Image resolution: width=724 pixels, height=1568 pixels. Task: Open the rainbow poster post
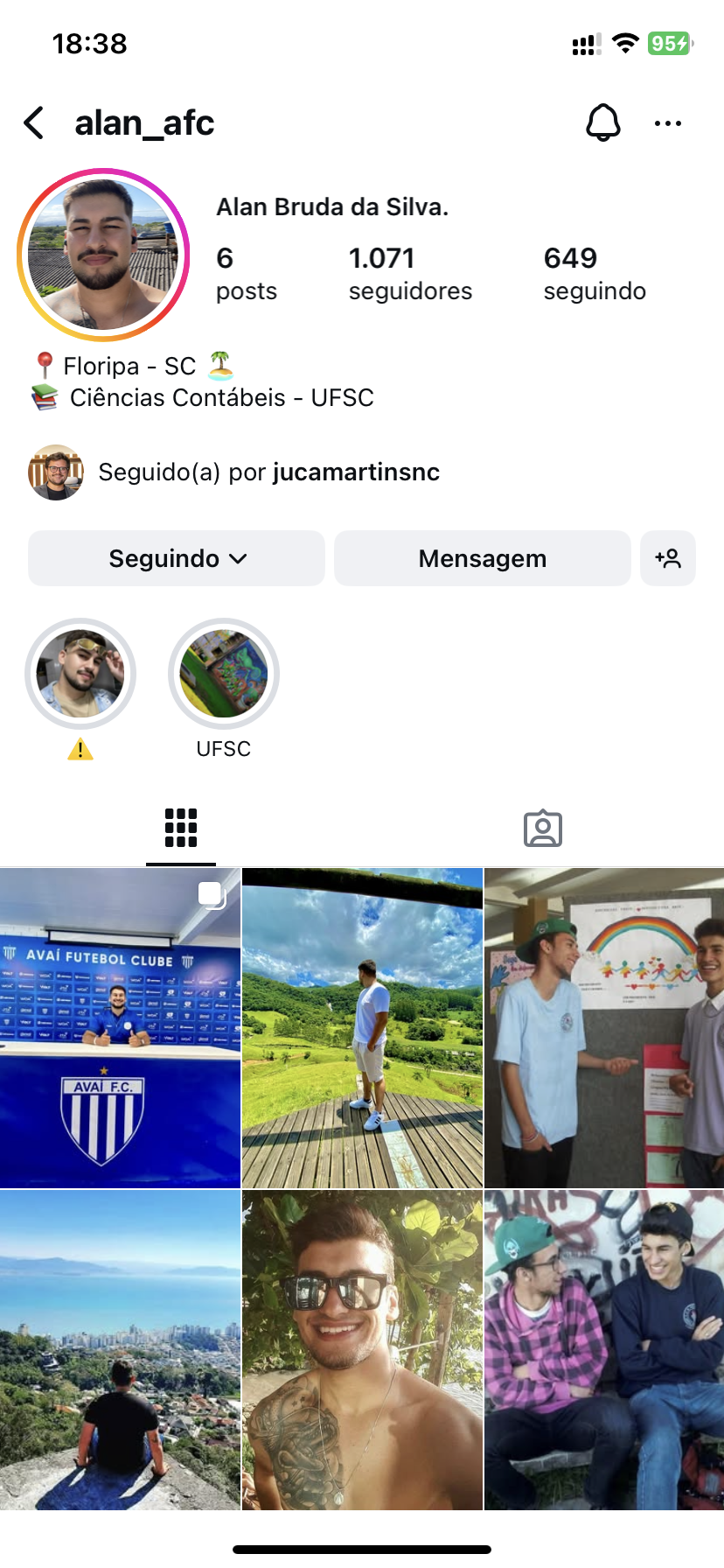pos(604,1028)
